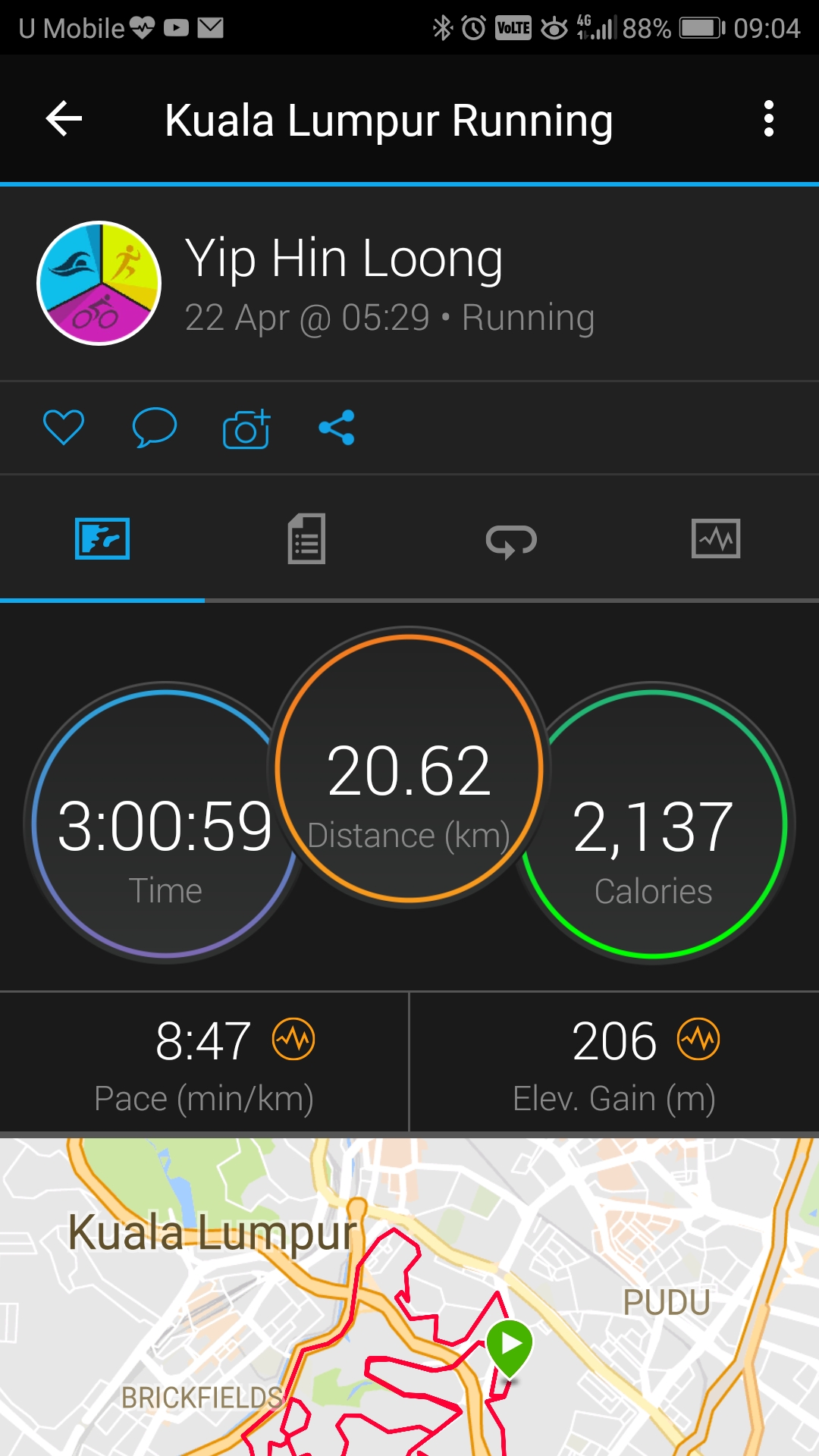This screenshot has width=819, height=1456.
Task: Switch to the charts tab
Action: pyautogui.click(x=716, y=539)
